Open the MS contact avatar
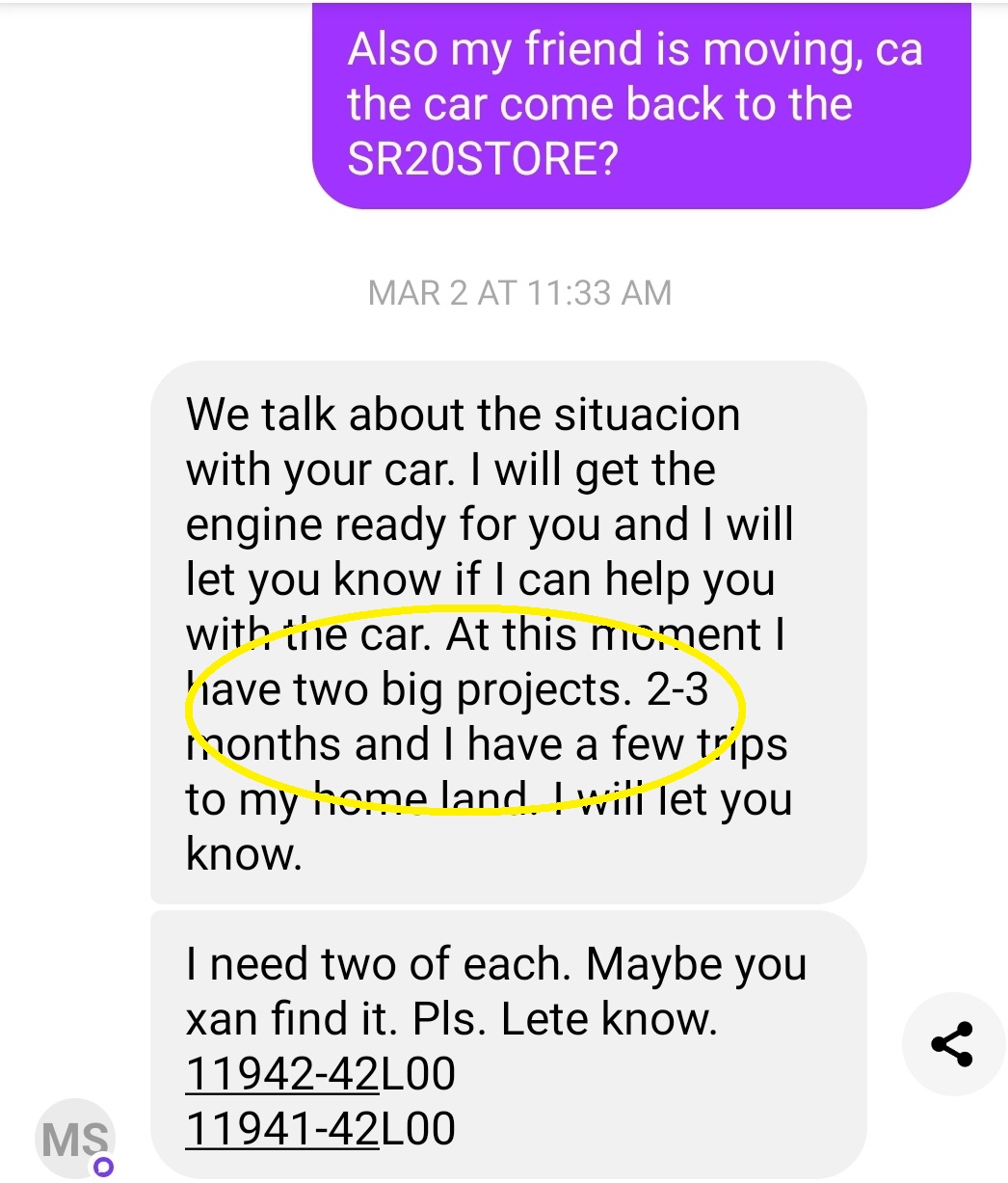The height and width of the screenshot is (1183, 1008). [75, 1140]
